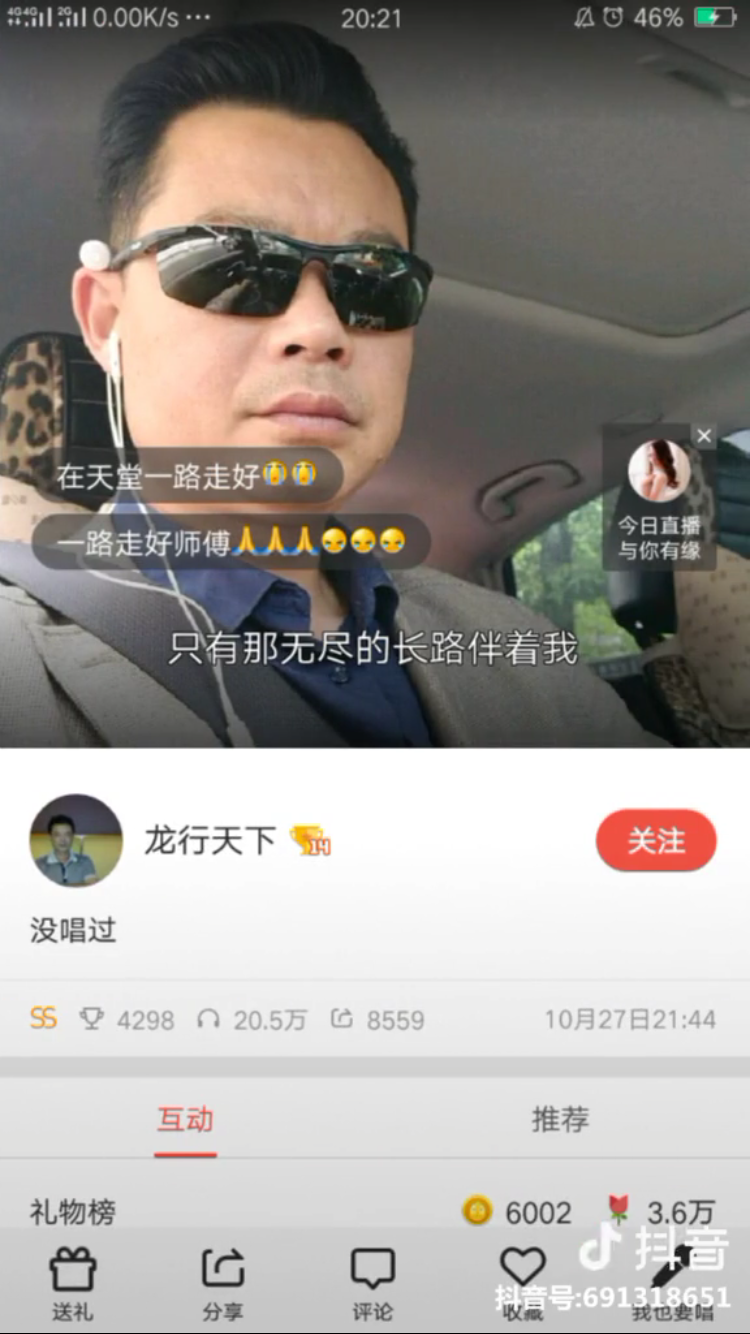Dismiss the 今日直播 popup
This screenshot has width=750, height=1334.
pyautogui.click(x=704, y=436)
